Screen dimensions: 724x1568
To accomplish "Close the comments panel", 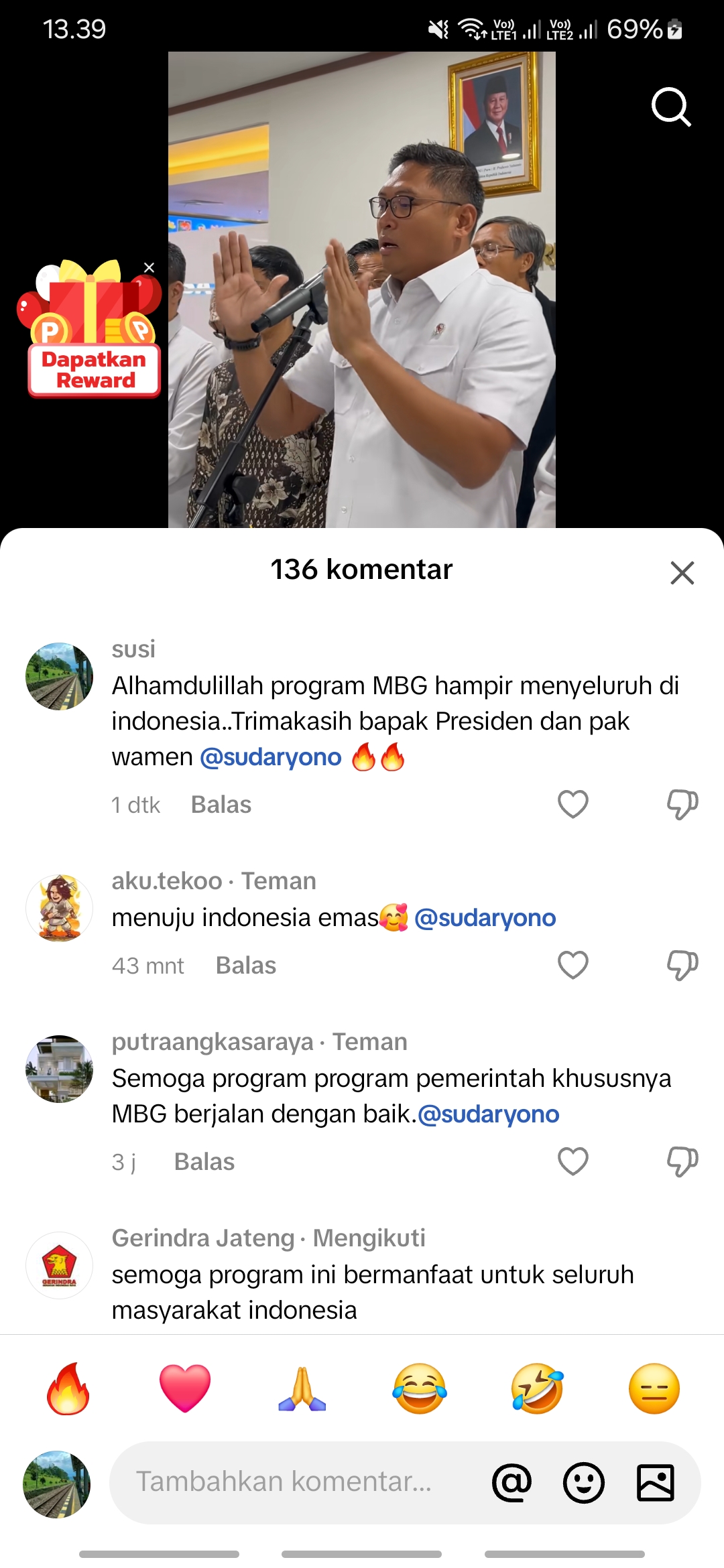I will 682,573.
